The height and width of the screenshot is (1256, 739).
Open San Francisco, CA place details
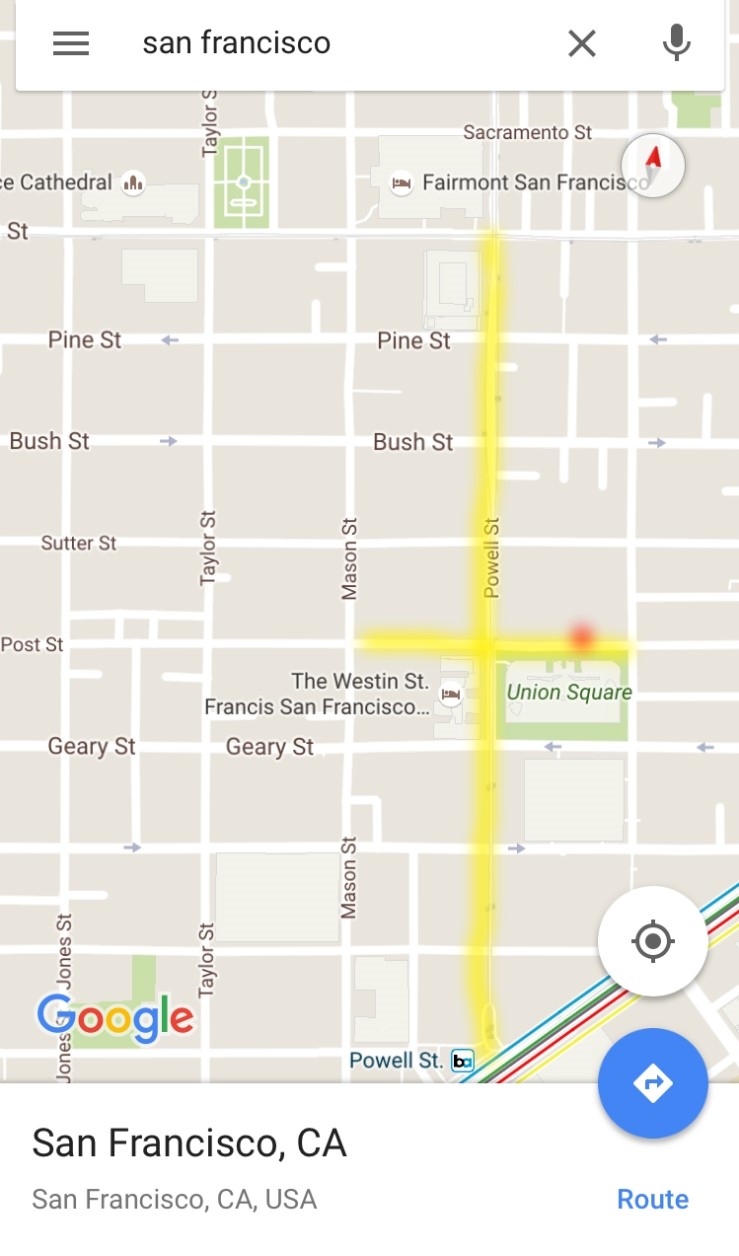pos(190,1143)
